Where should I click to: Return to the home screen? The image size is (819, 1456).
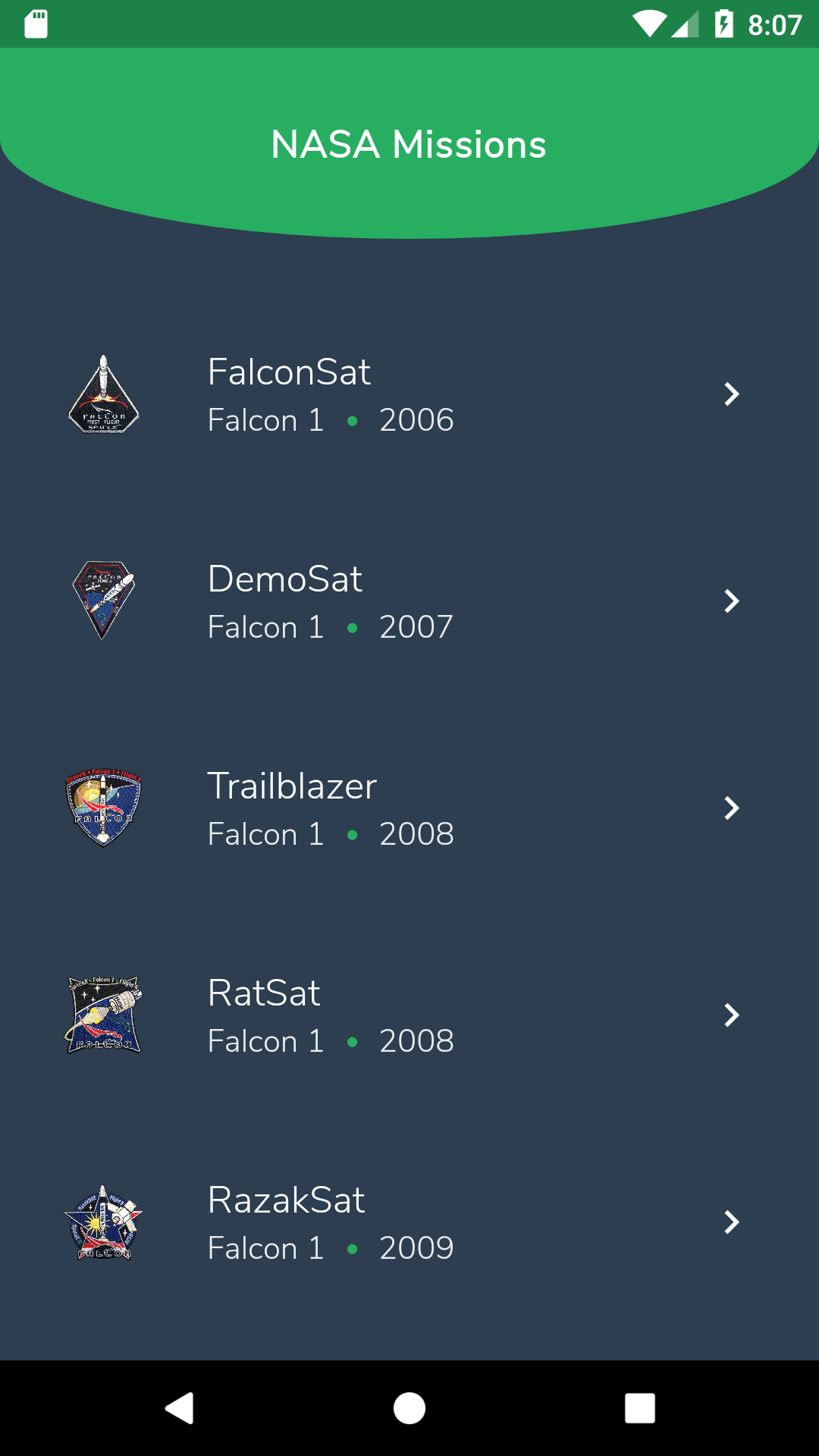tap(409, 1408)
